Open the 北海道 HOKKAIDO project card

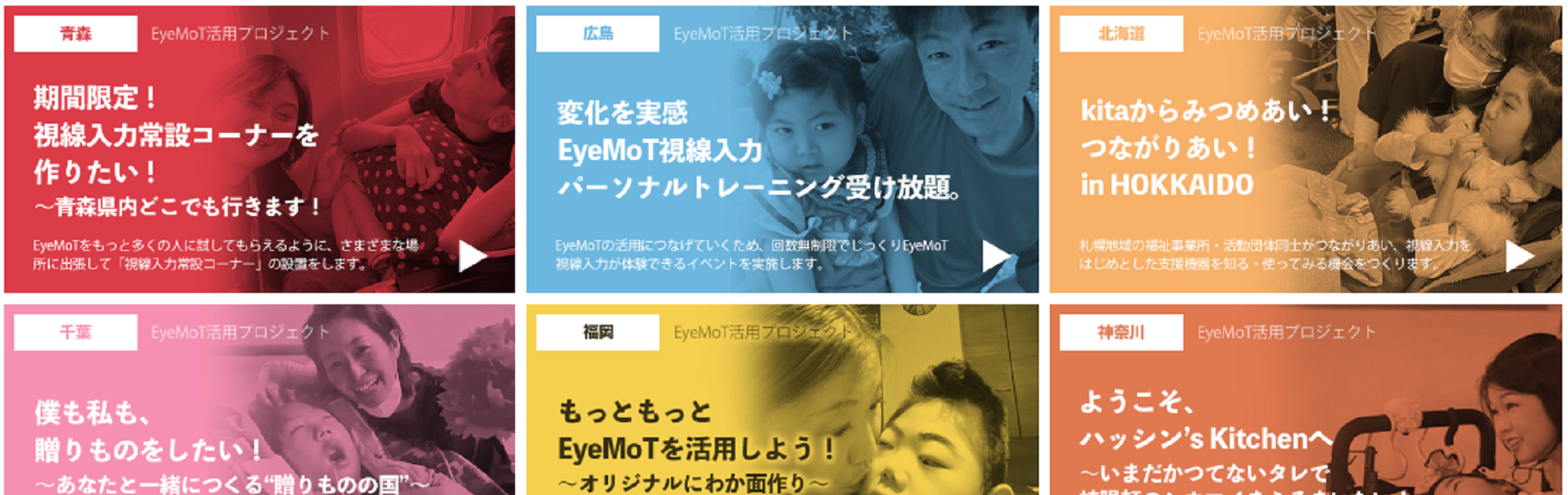[1305, 150]
